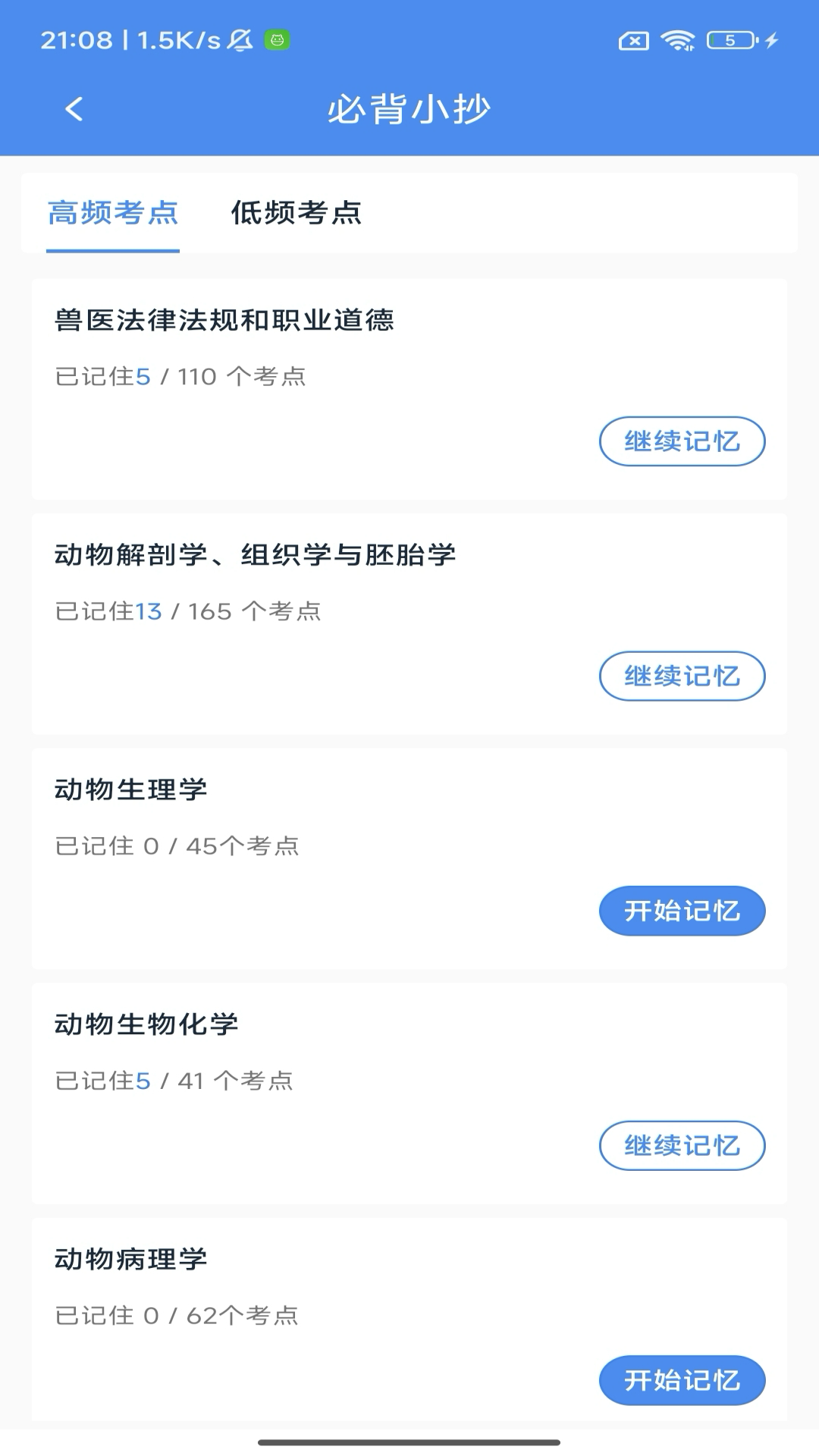The height and width of the screenshot is (1456, 819).
Task: Tap the muted notification bell icon
Action: pyautogui.click(x=239, y=42)
